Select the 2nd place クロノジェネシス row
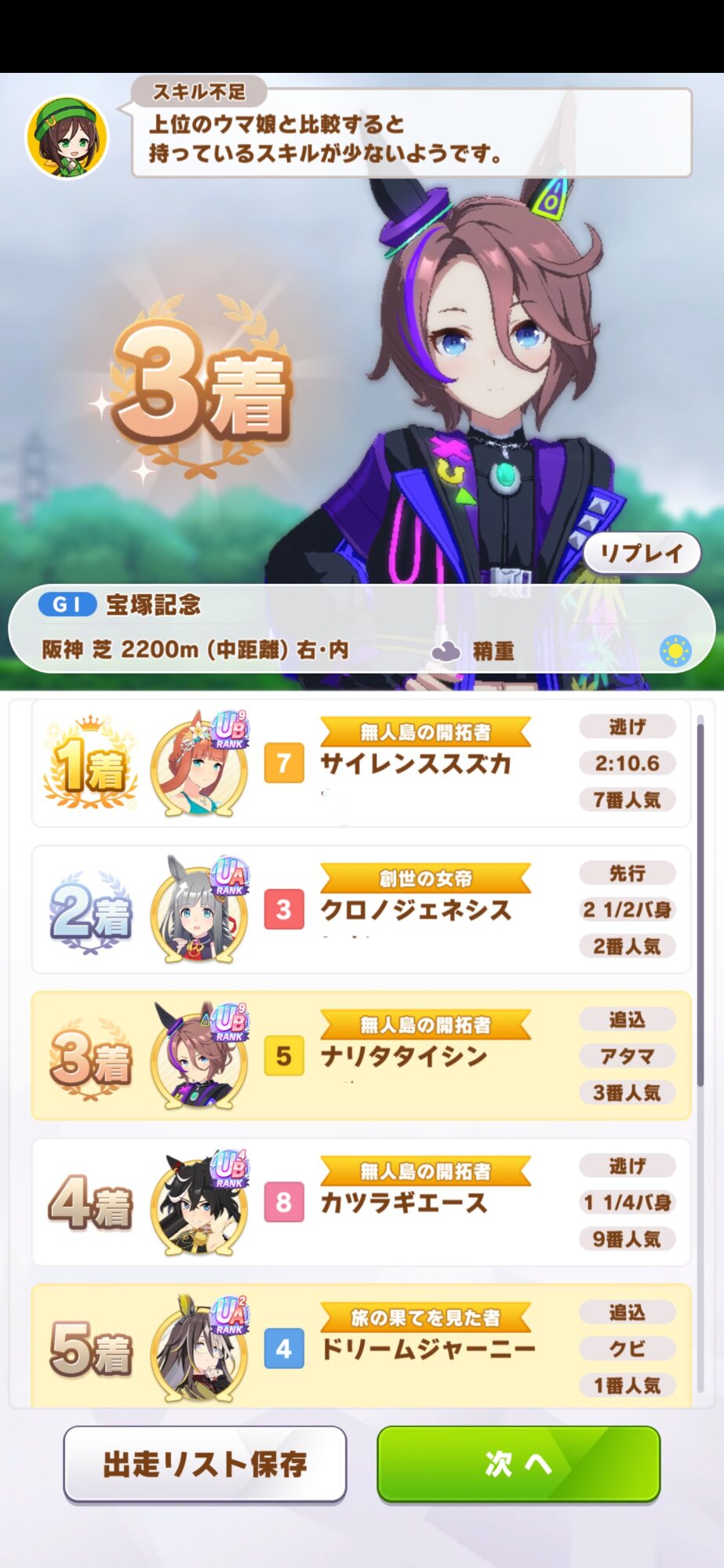Image resolution: width=724 pixels, height=1568 pixels. [x=361, y=909]
